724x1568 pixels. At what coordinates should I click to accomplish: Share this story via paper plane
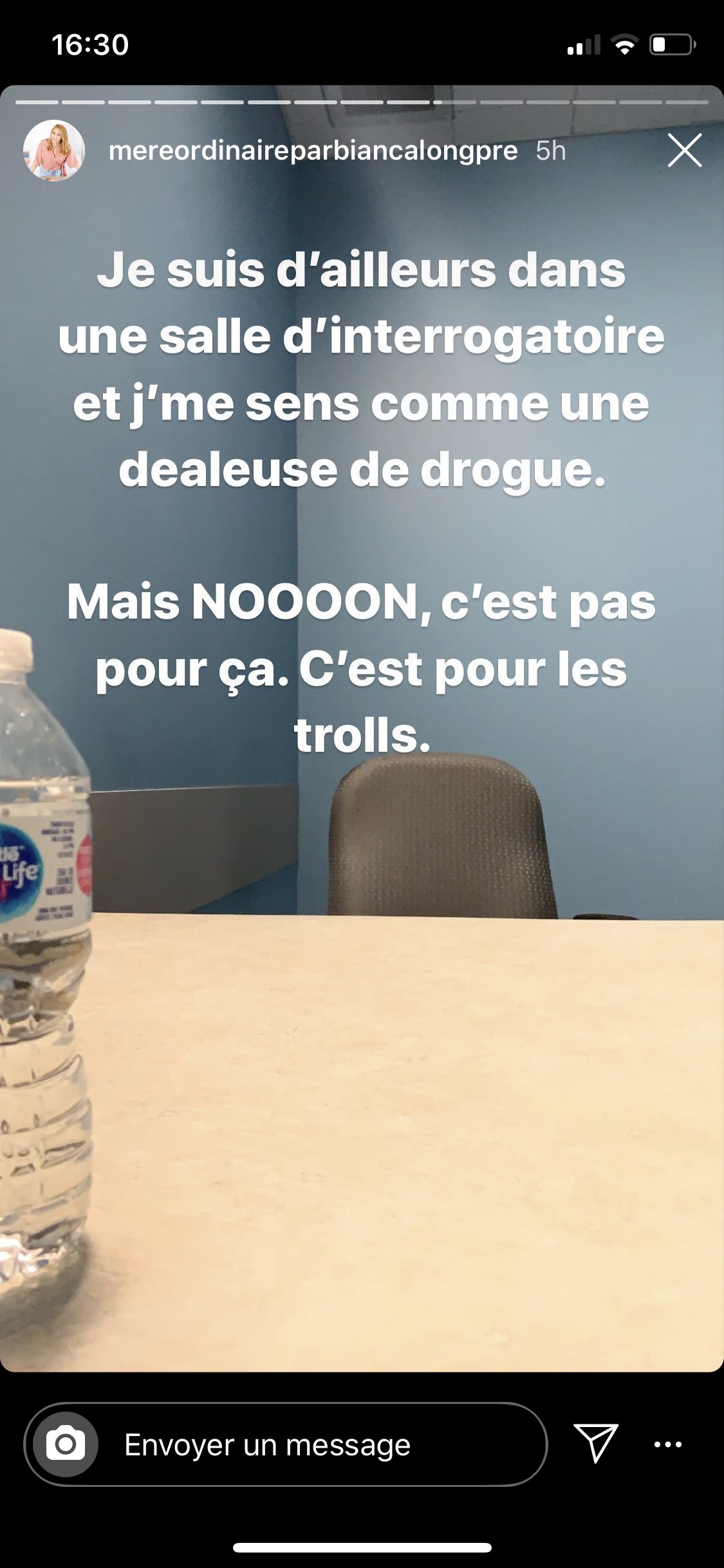coord(595,1443)
